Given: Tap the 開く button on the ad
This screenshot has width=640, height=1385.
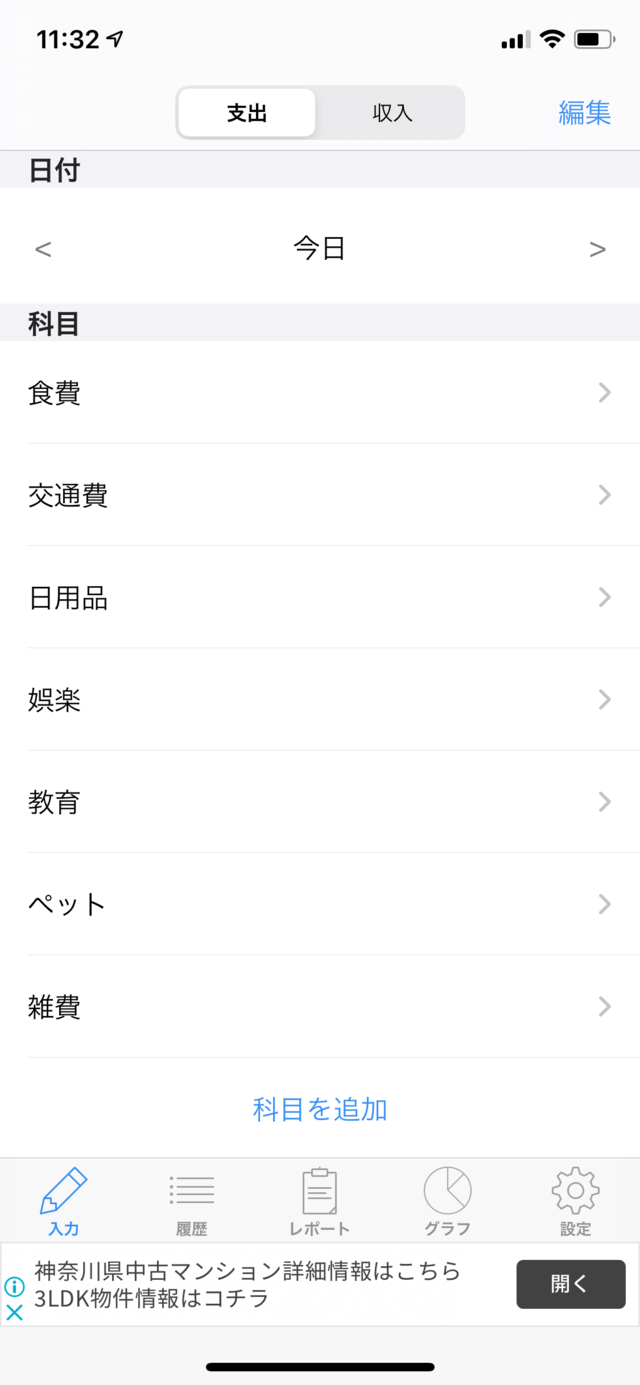Looking at the screenshot, I should point(571,1284).
